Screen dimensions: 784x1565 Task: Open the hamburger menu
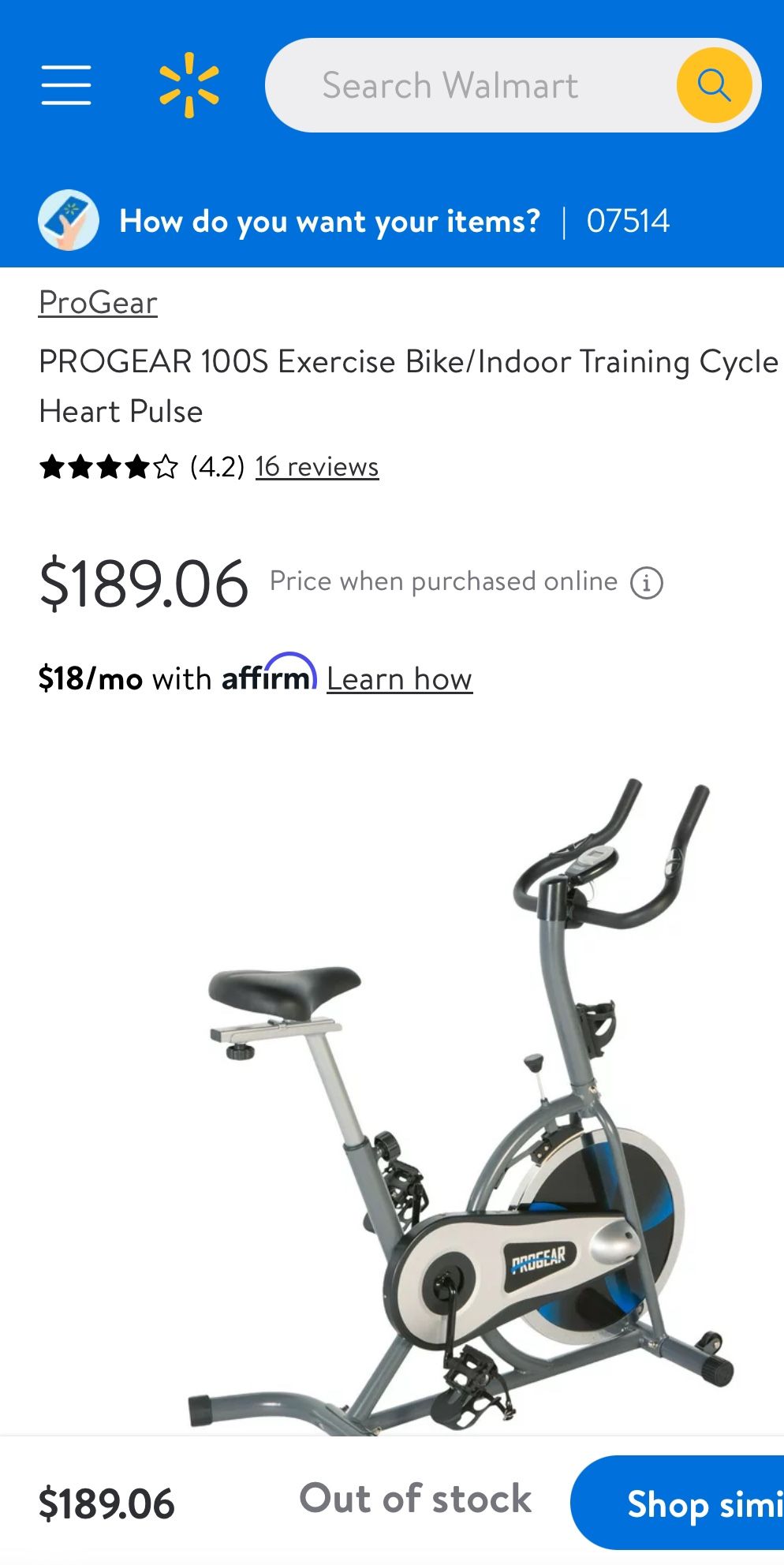pyautogui.click(x=66, y=85)
